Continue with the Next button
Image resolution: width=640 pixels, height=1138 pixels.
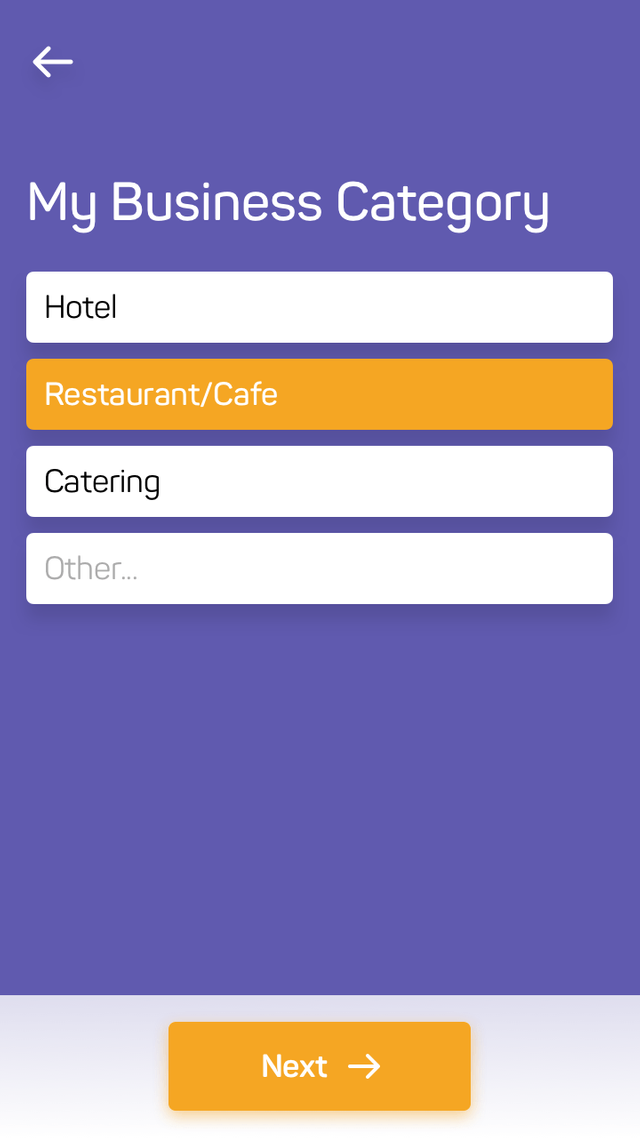[319, 1066]
